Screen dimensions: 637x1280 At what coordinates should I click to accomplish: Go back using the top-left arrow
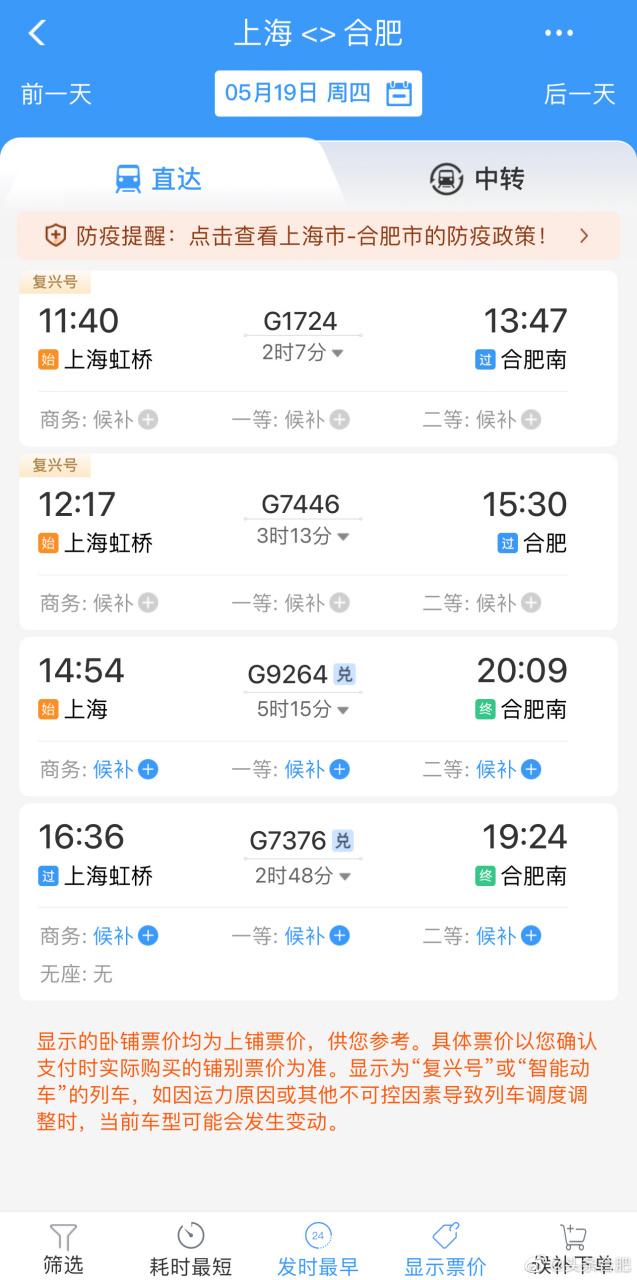[x=37, y=33]
